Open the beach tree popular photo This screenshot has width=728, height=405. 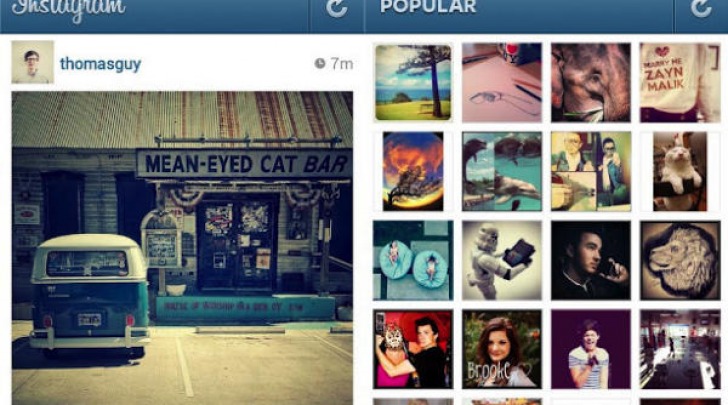pos(413,82)
